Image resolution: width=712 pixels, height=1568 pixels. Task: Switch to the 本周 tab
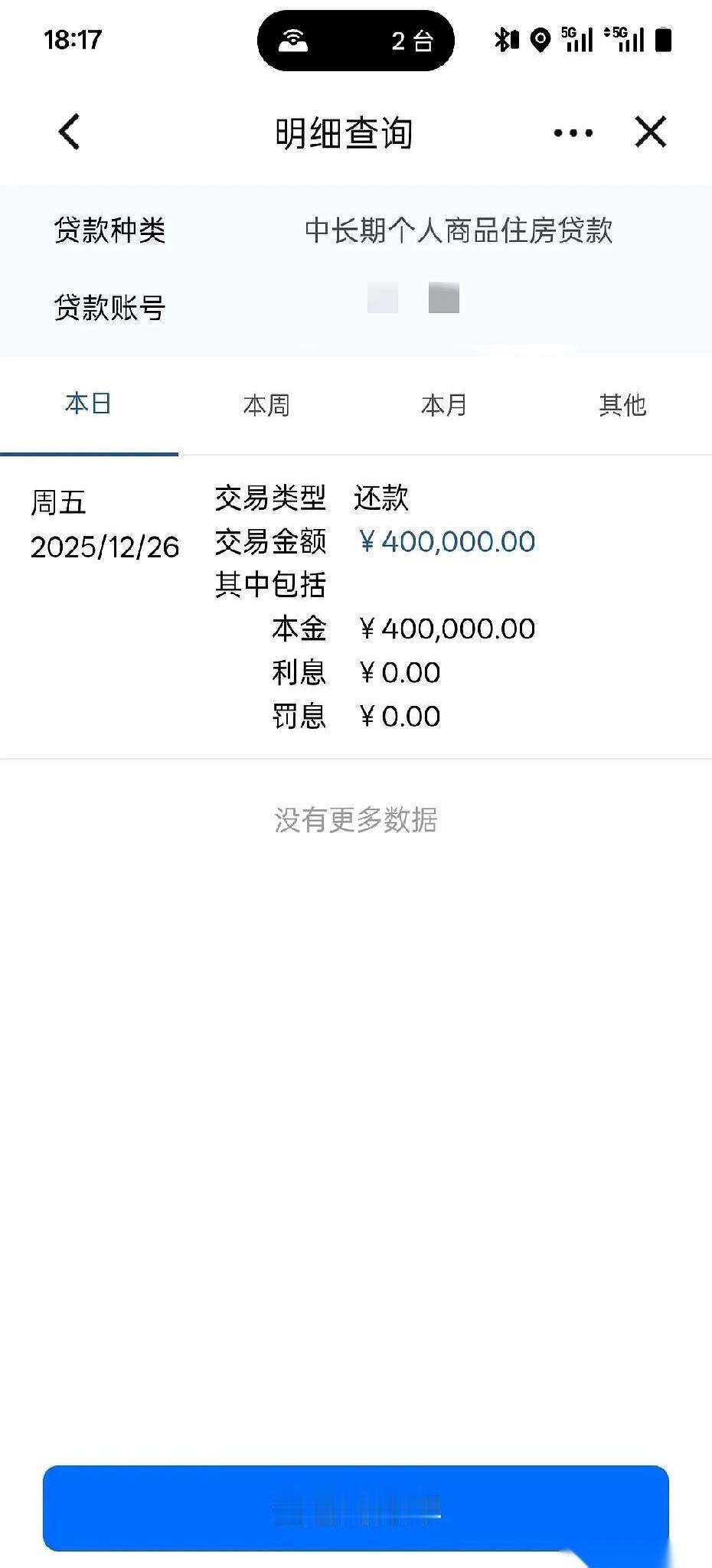pos(266,406)
